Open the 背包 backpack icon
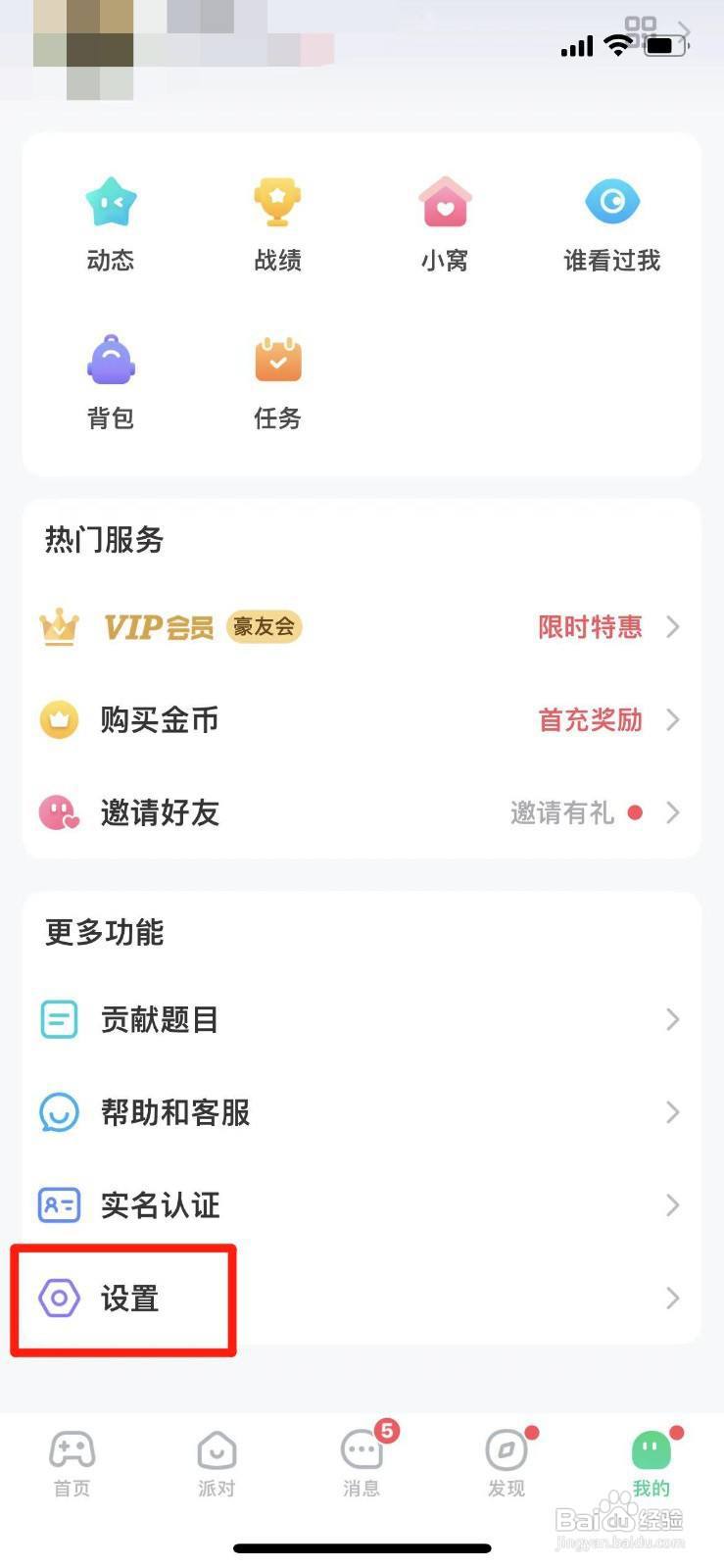724x1568 pixels. click(110, 359)
